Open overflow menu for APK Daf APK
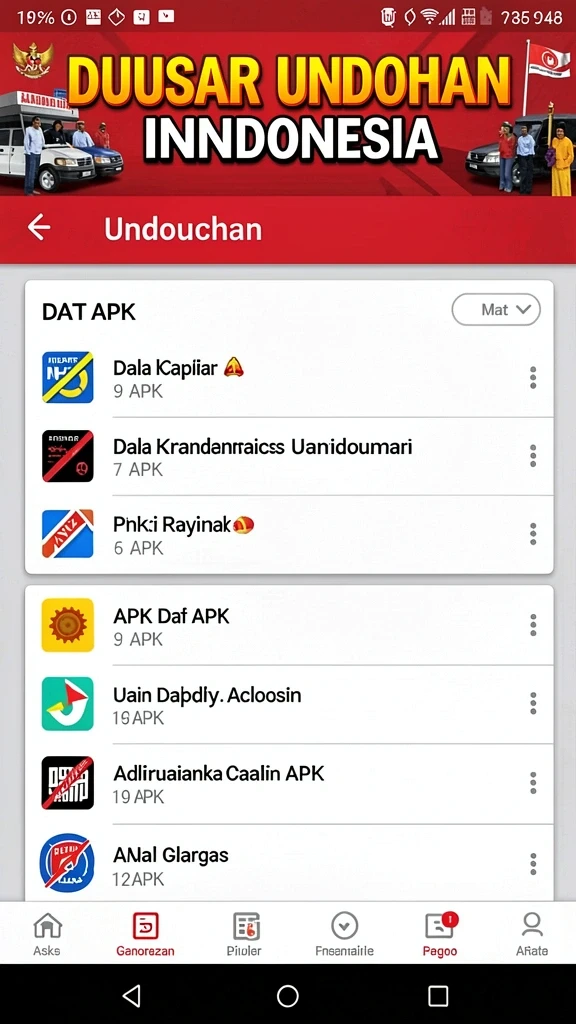Viewport: 576px width, 1024px height. point(533,626)
